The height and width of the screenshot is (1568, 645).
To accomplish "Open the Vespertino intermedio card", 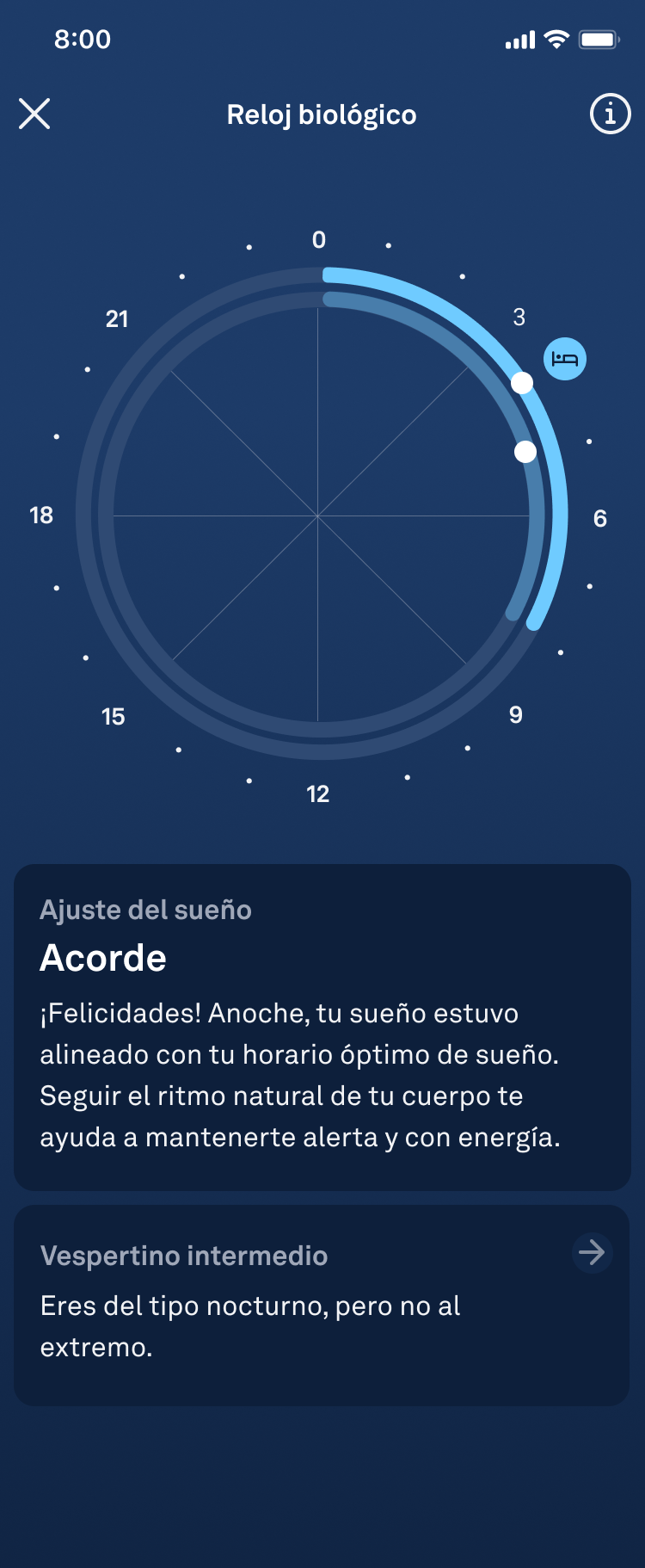I will coord(322,1305).
